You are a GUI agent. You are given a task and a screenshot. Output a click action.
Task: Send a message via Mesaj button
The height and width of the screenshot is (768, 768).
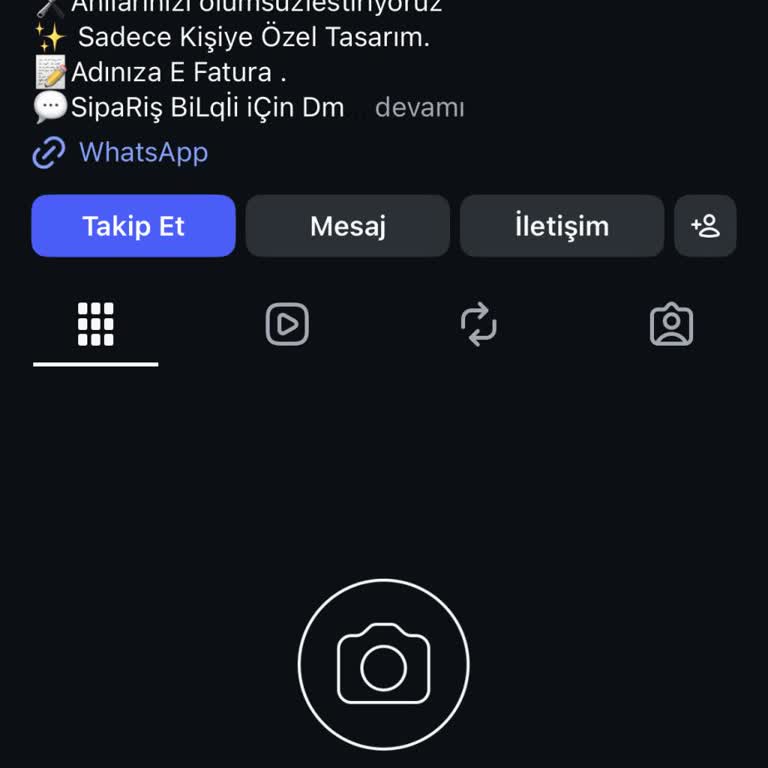tap(347, 226)
